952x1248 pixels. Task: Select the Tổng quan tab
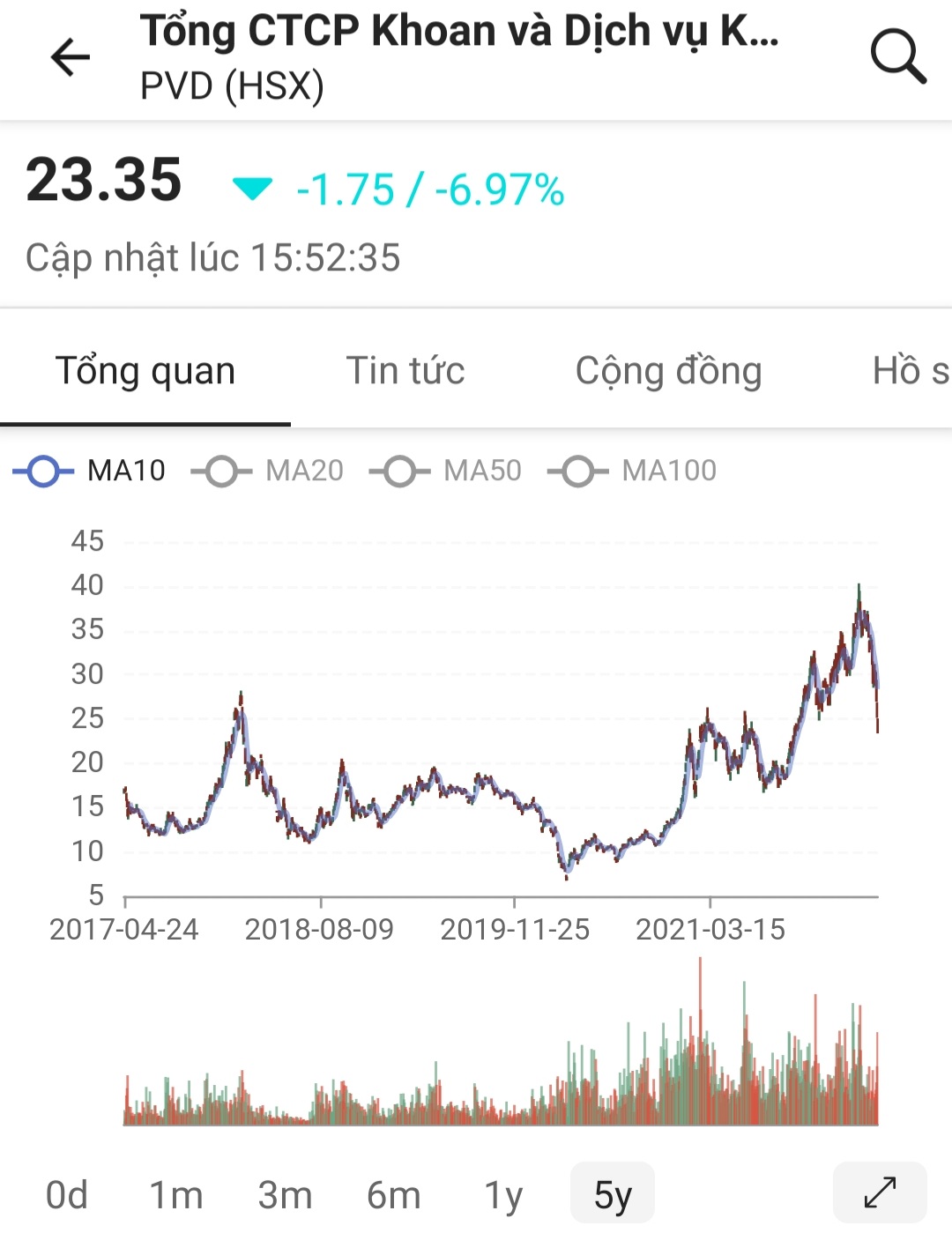[x=145, y=371]
